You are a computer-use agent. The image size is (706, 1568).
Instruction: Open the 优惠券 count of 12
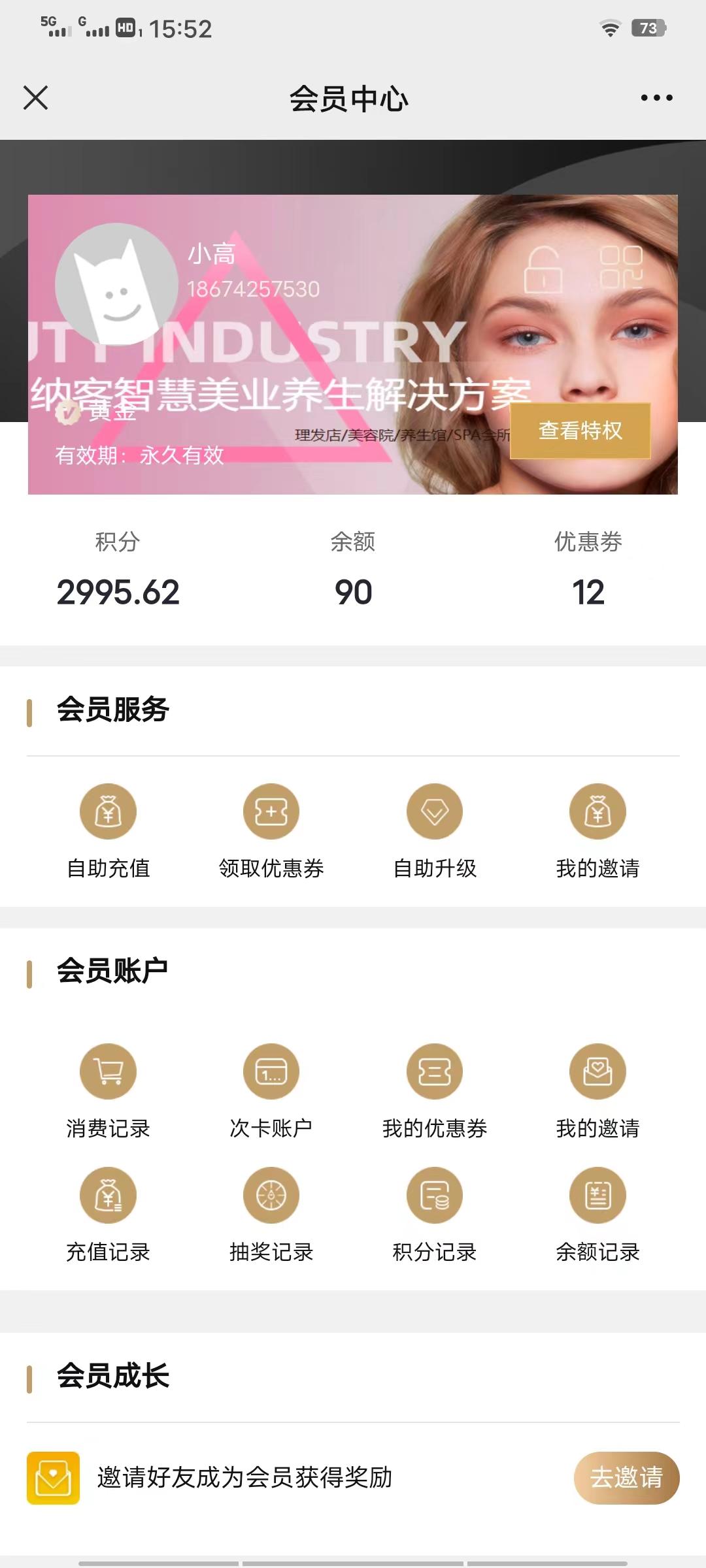coord(588,591)
